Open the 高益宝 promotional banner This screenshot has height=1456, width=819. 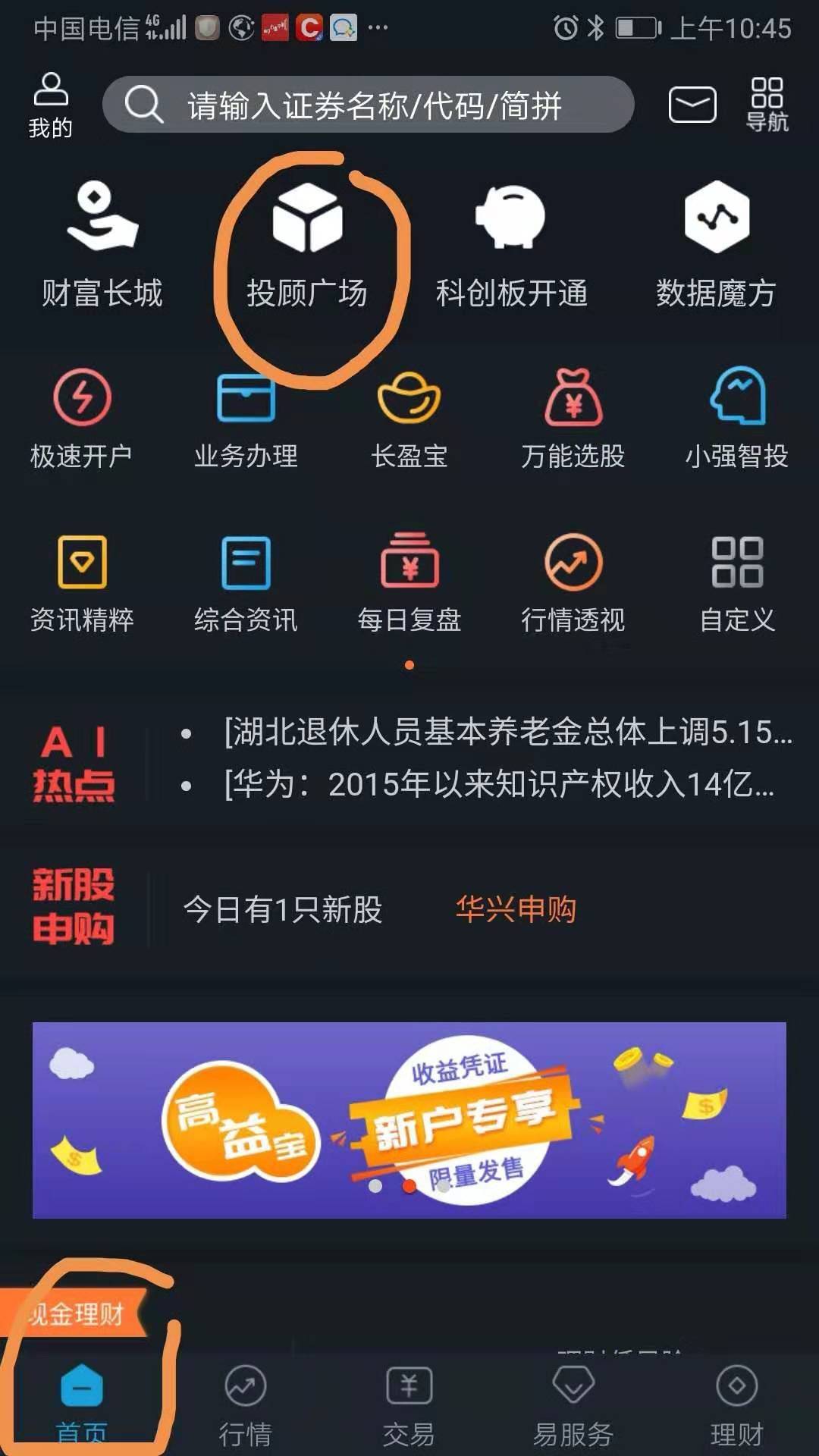point(409,1119)
